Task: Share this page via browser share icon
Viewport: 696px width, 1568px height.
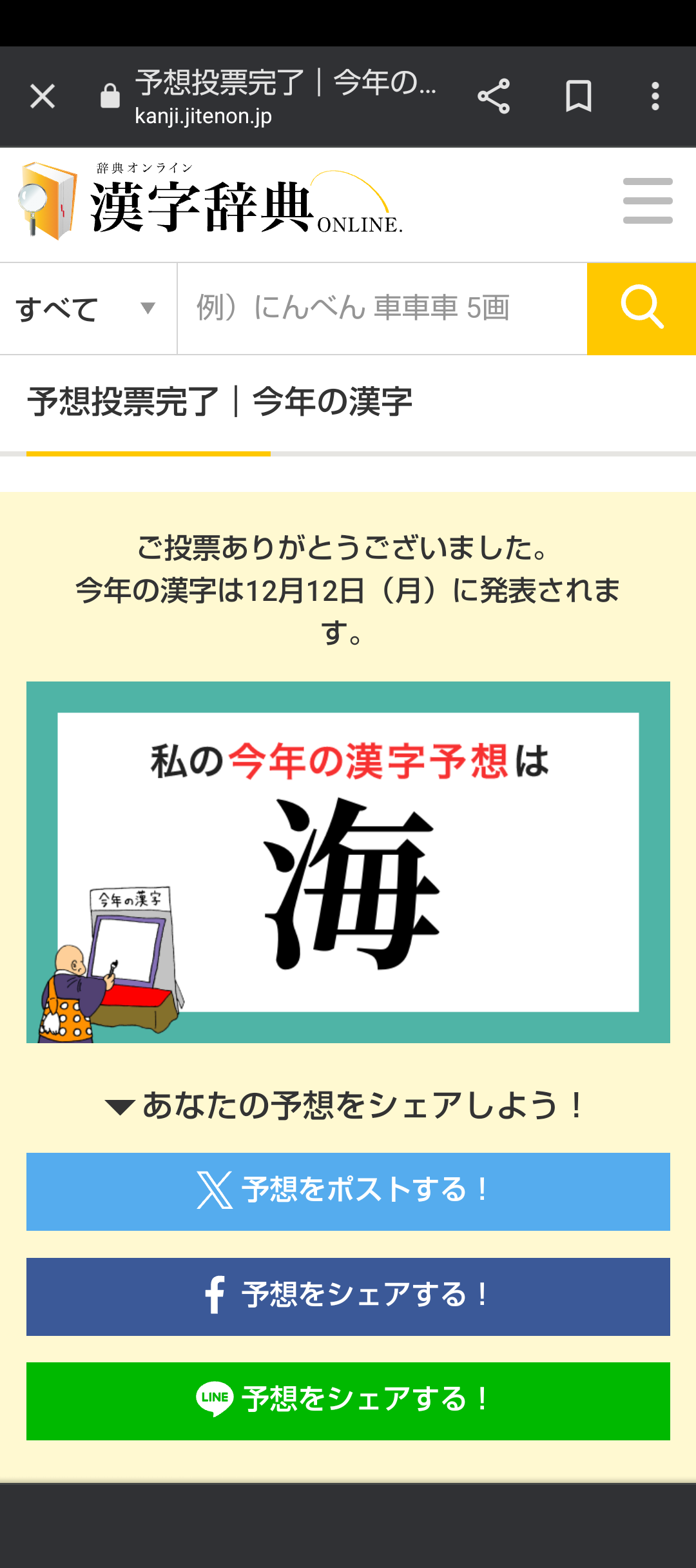Action: tap(494, 97)
